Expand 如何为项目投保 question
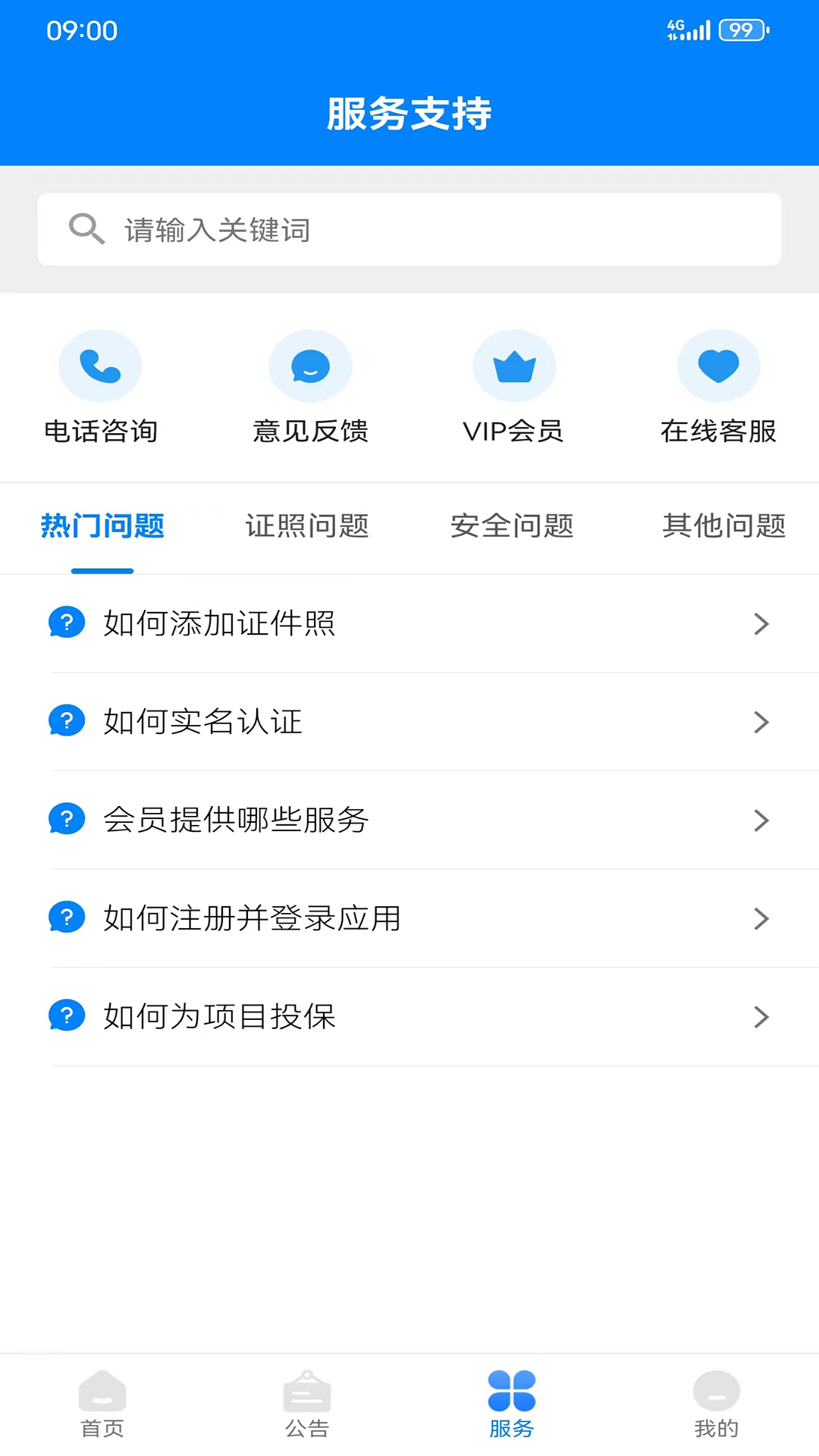Image resolution: width=819 pixels, height=1456 pixels. 409,1017
